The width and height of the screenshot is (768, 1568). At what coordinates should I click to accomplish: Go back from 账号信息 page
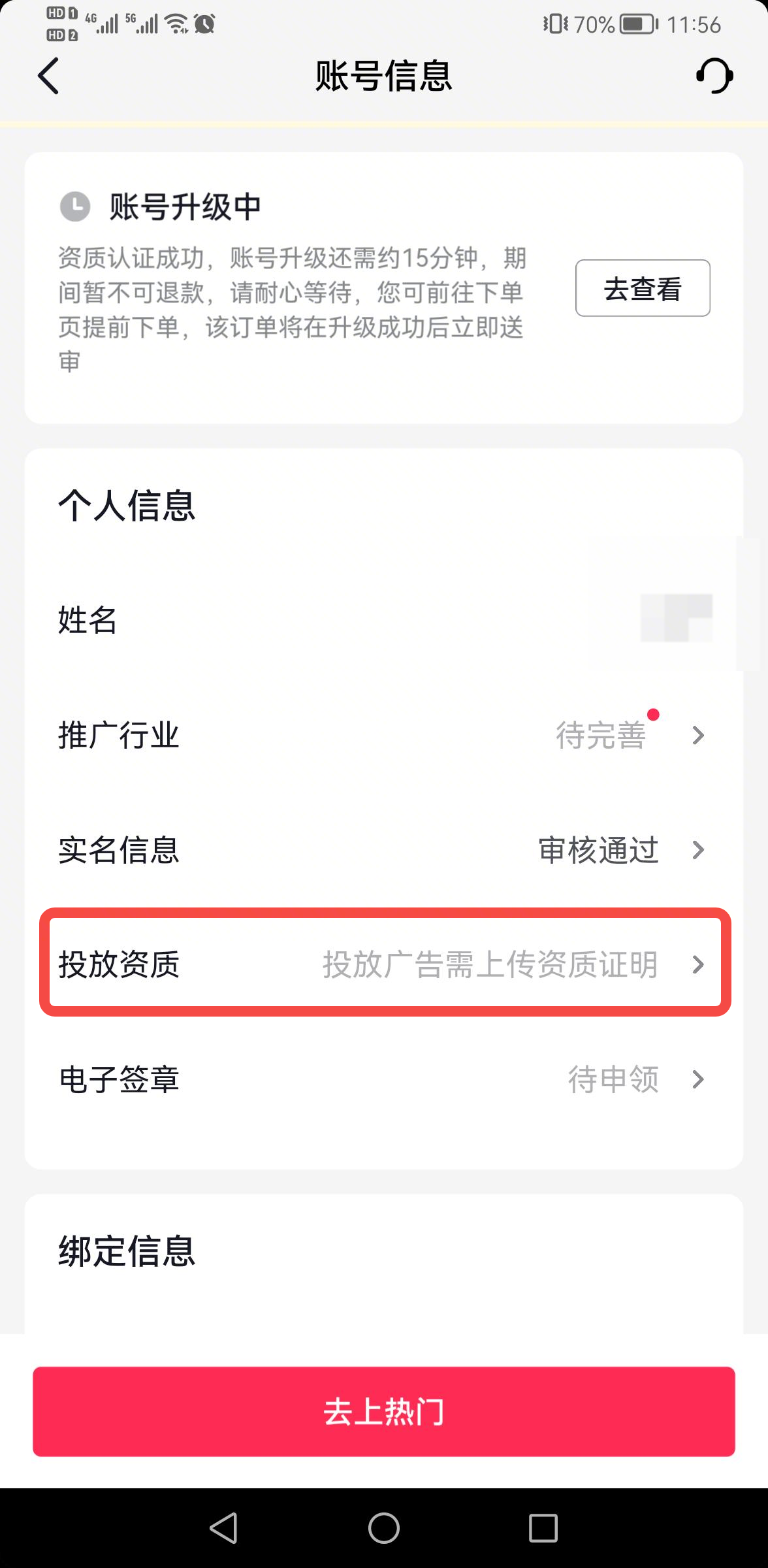[49, 76]
